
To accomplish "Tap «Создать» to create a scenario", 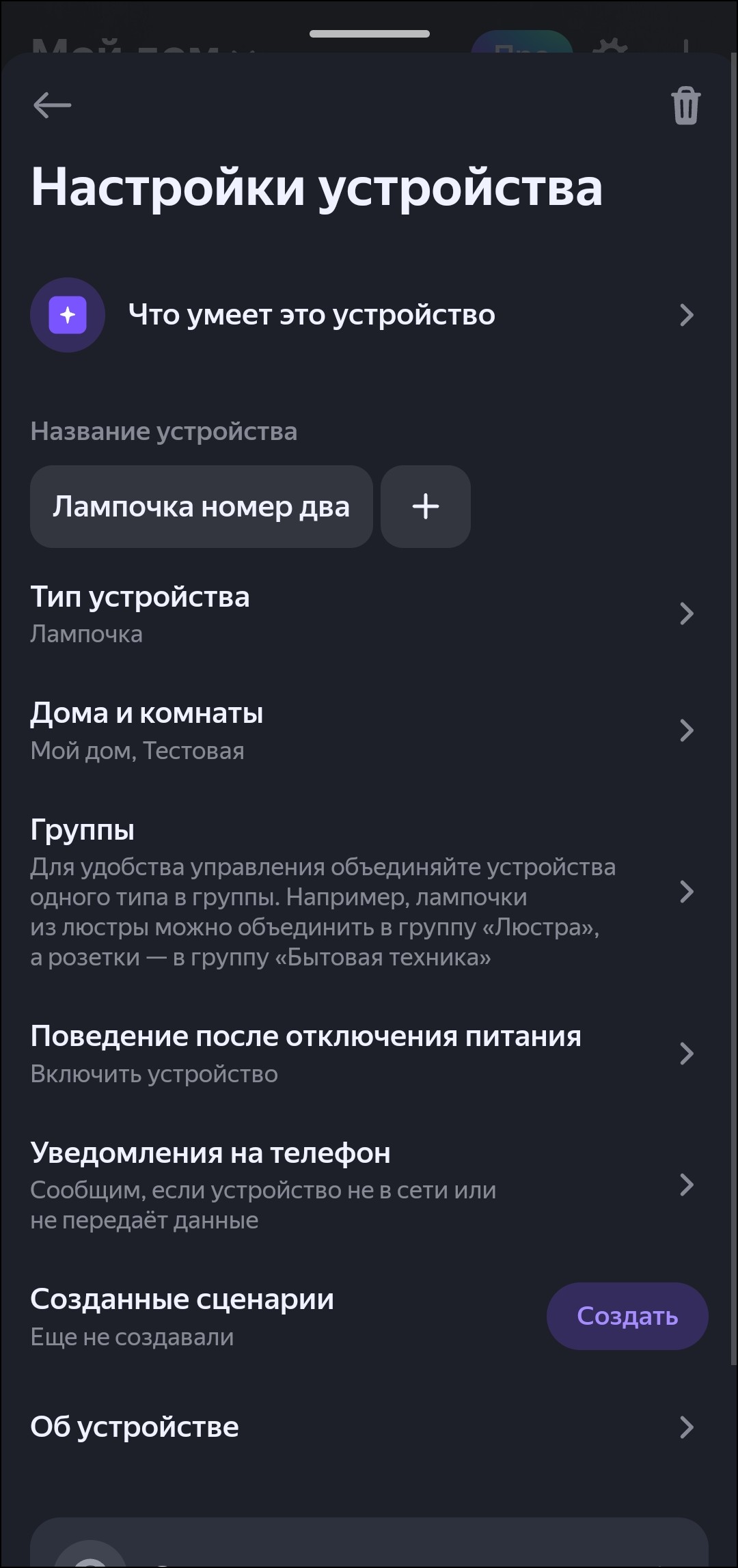I will (627, 1316).
